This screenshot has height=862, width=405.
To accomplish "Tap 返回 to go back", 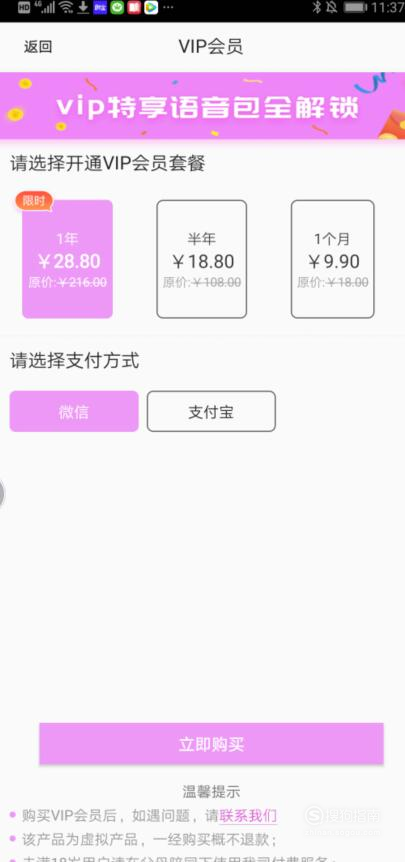I will [x=38, y=47].
